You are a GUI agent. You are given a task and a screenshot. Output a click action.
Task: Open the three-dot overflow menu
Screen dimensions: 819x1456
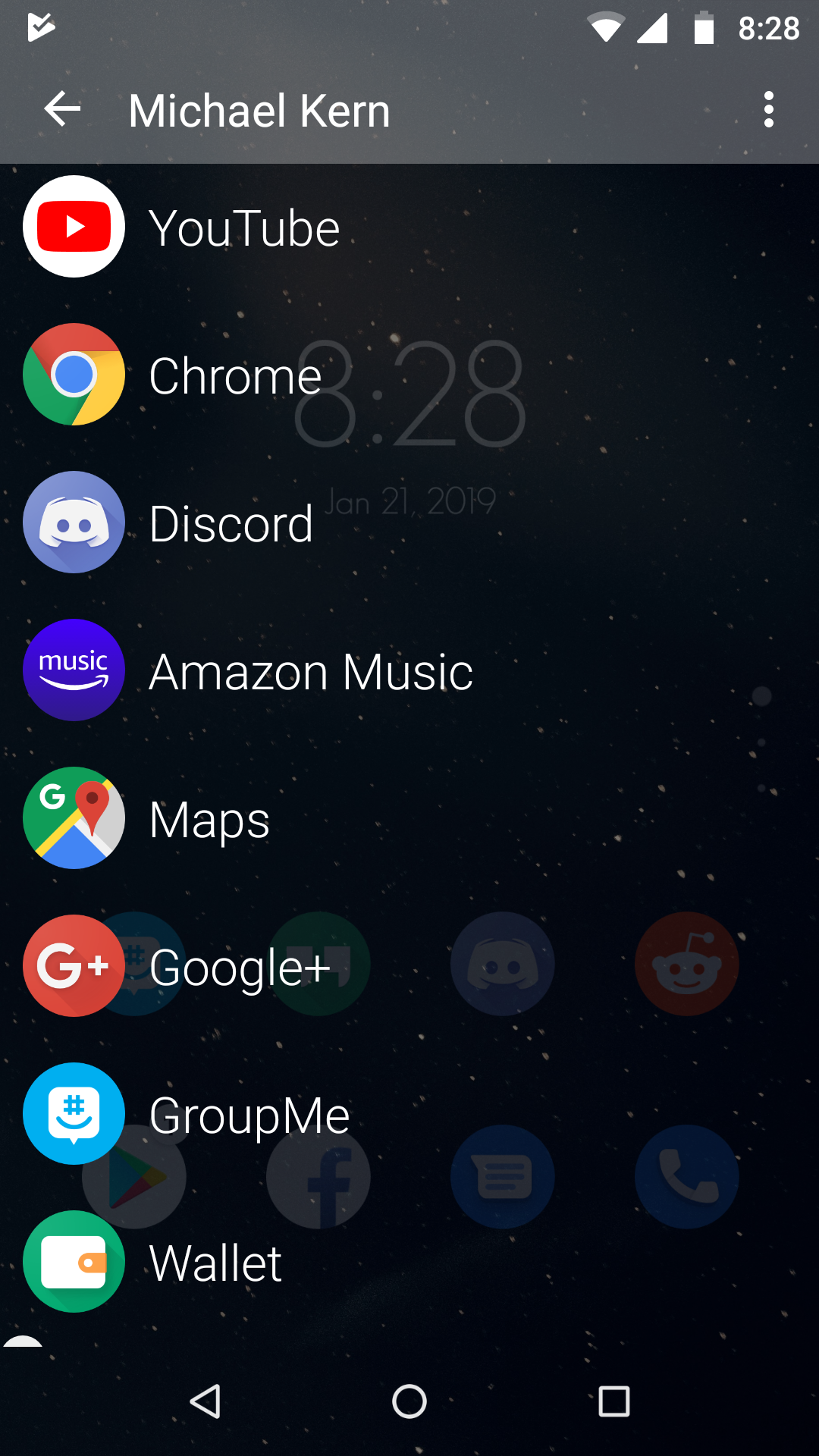point(768,110)
